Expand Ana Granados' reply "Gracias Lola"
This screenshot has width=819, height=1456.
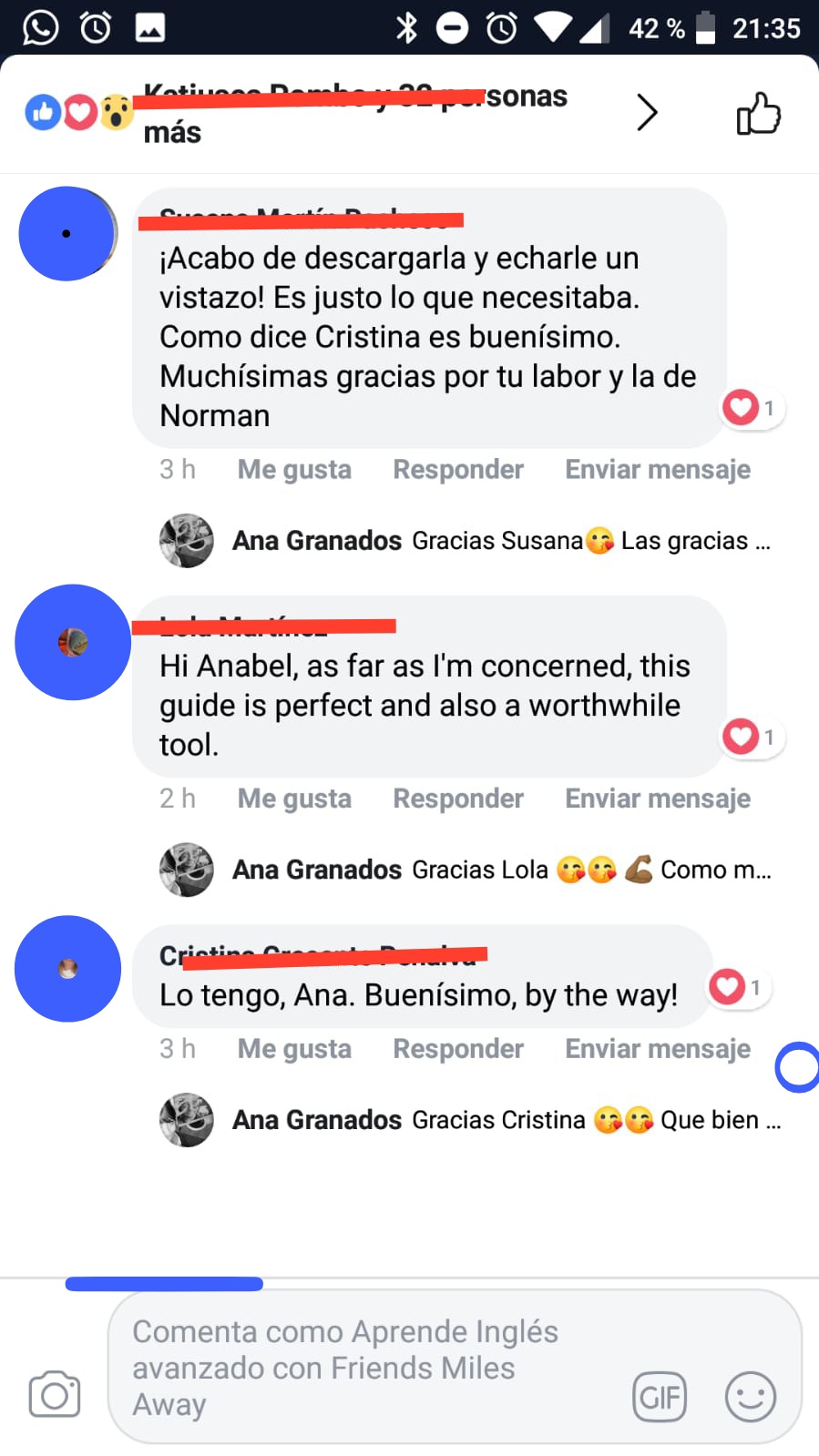(501, 870)
